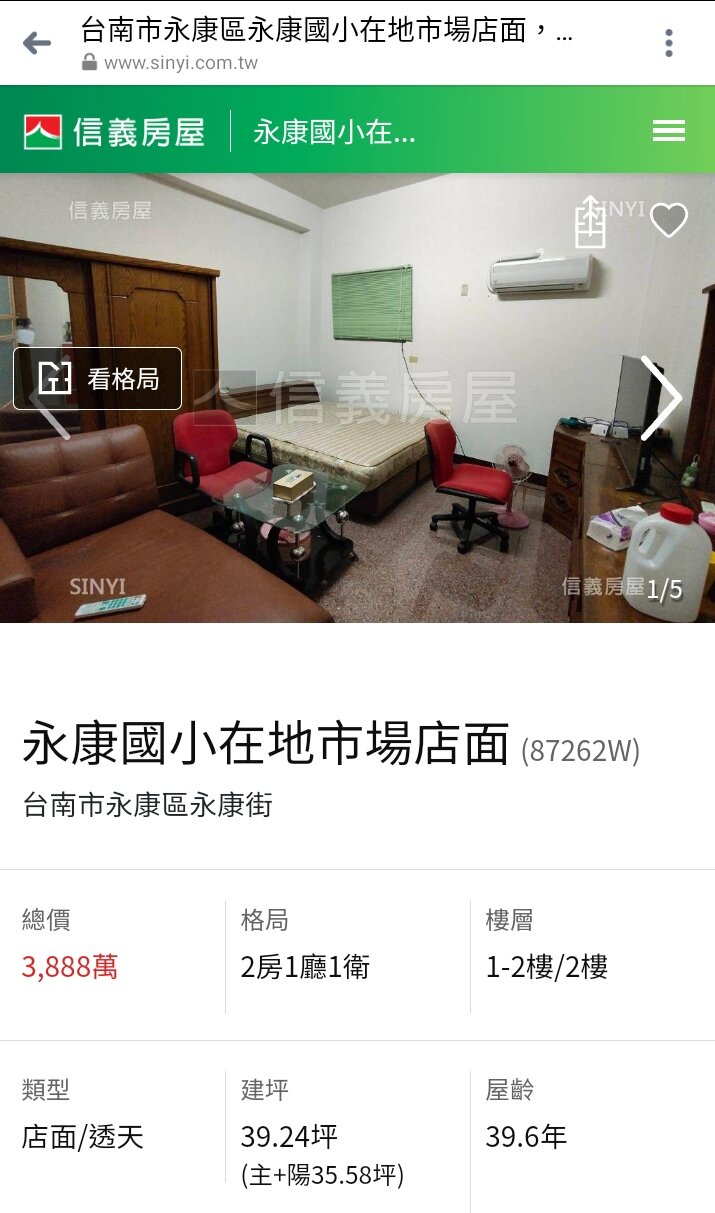Show the next property photo

[661, 398]
